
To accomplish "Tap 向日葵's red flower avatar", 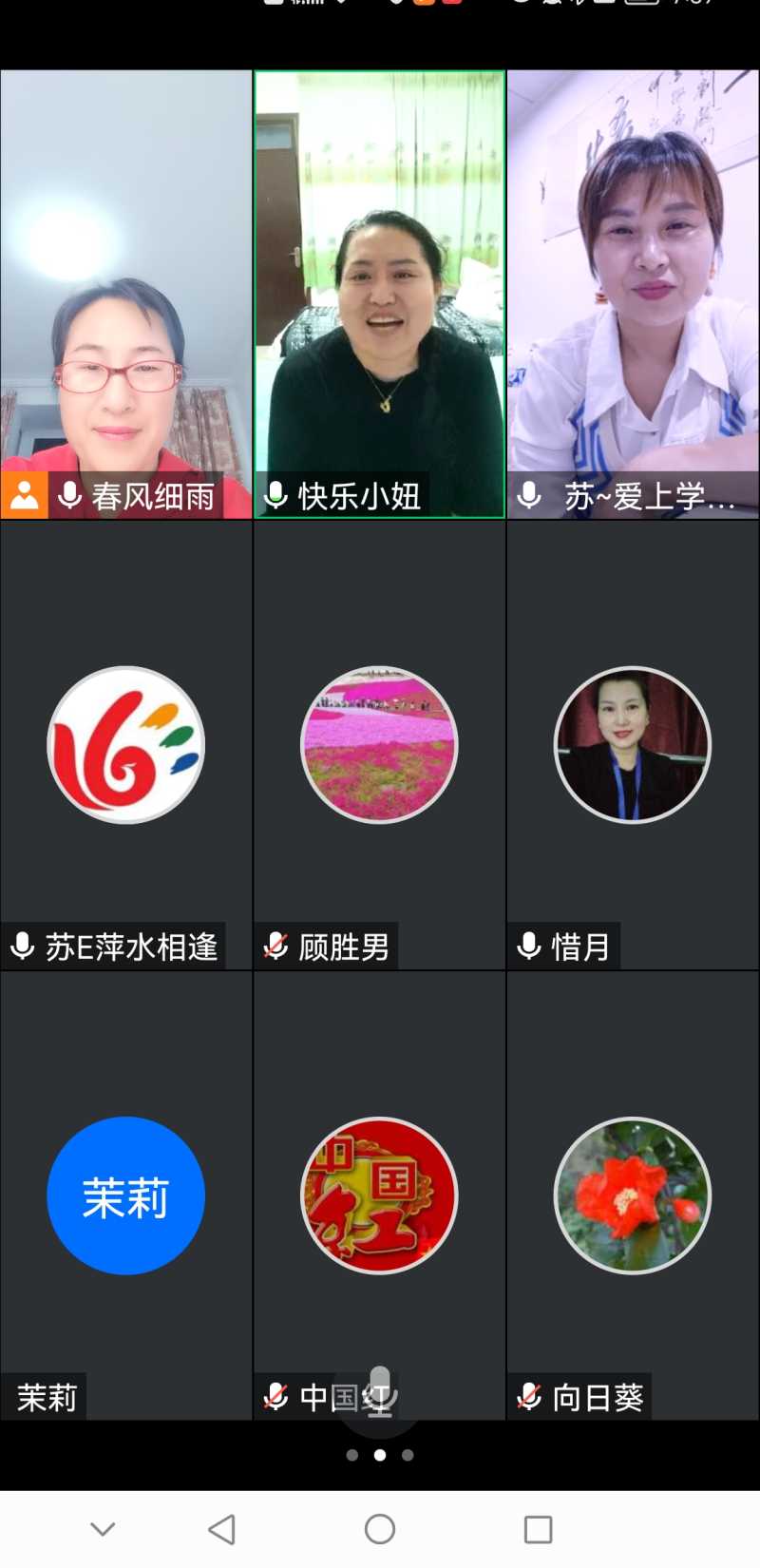I will click(632, 1195).
